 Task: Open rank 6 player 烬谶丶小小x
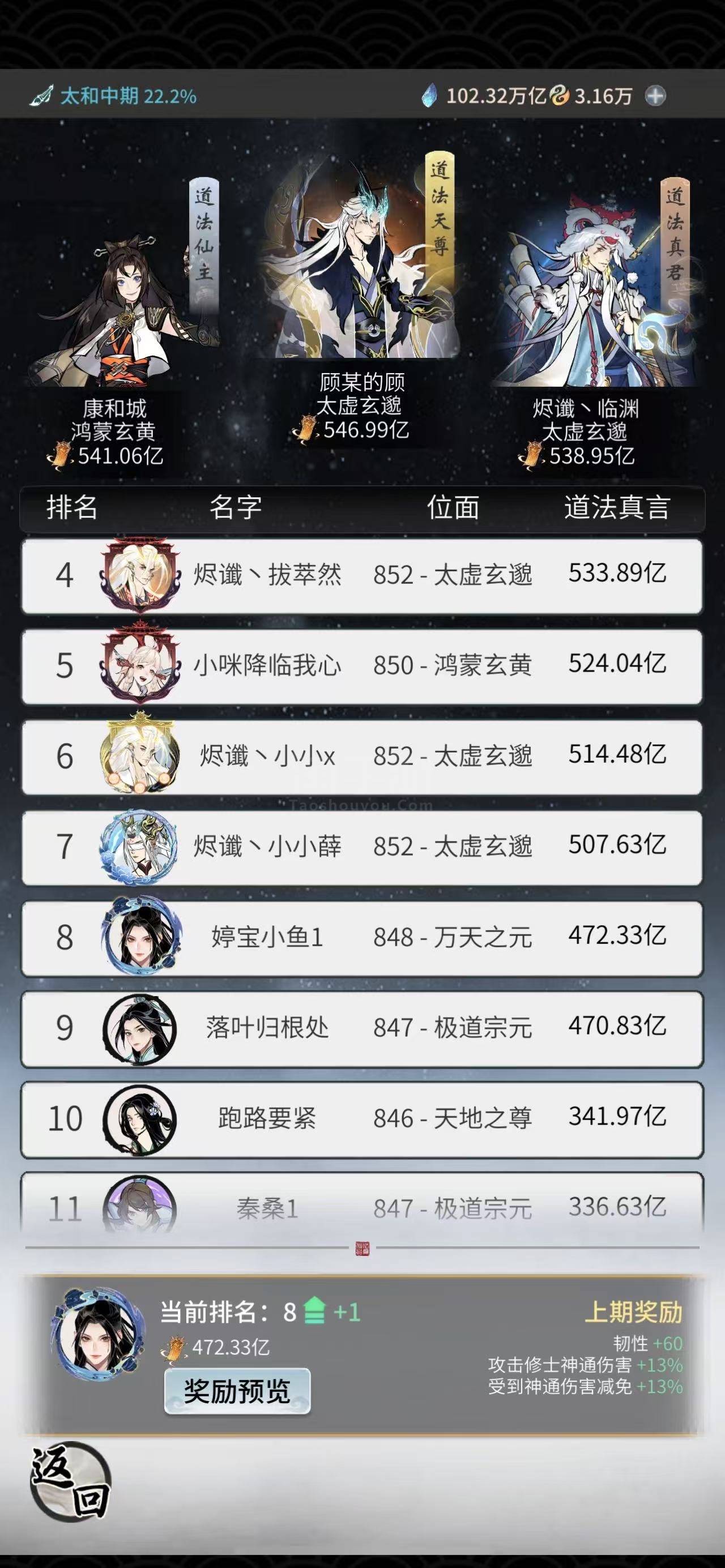click(362, 757)
